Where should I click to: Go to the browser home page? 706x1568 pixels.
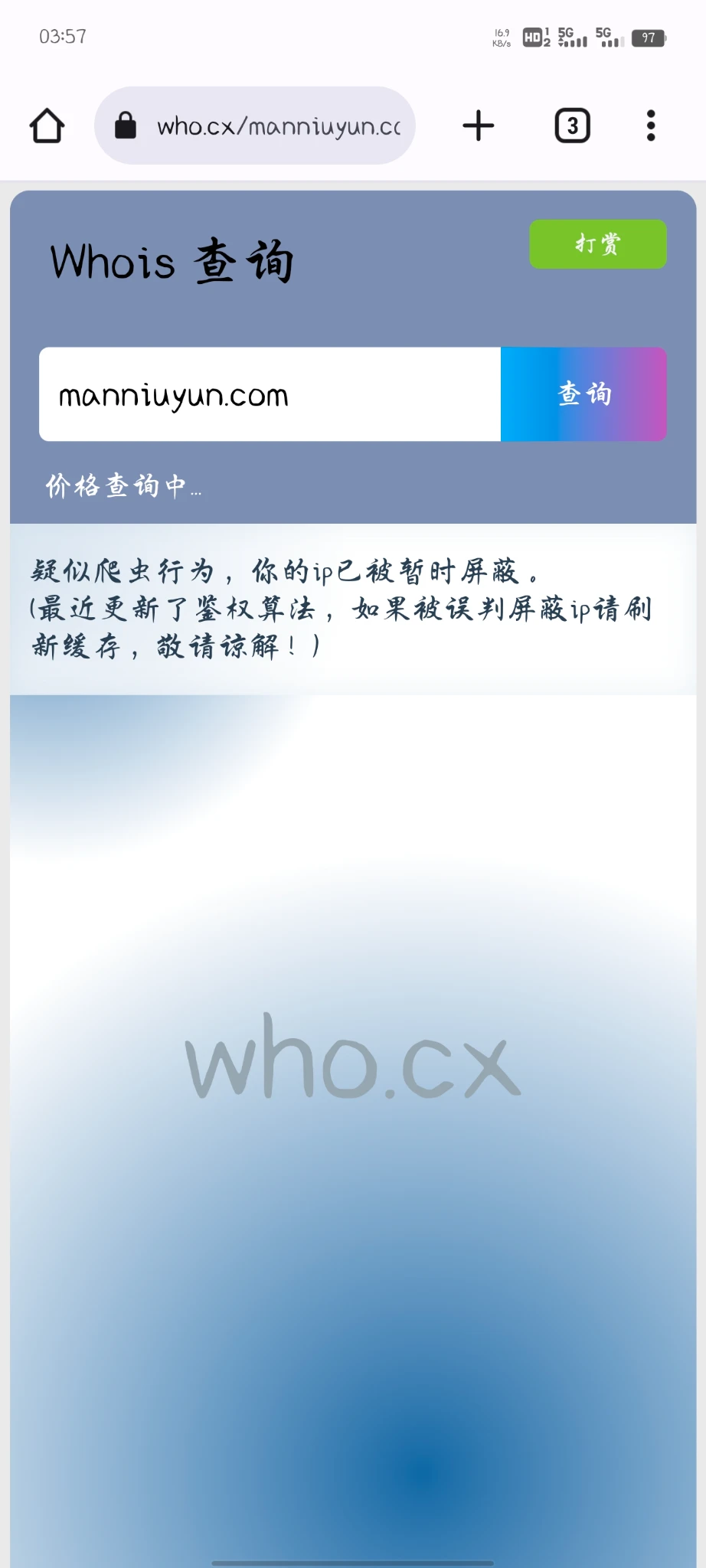[x=47, y=126]
